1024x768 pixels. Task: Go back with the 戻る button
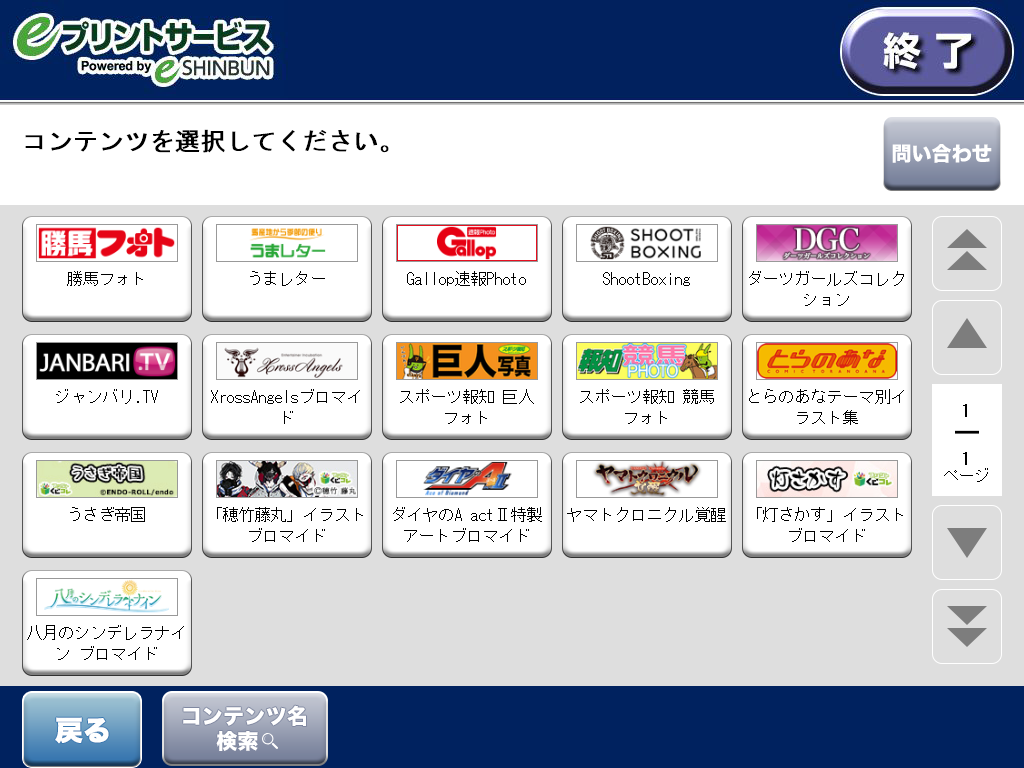(82, 729)
